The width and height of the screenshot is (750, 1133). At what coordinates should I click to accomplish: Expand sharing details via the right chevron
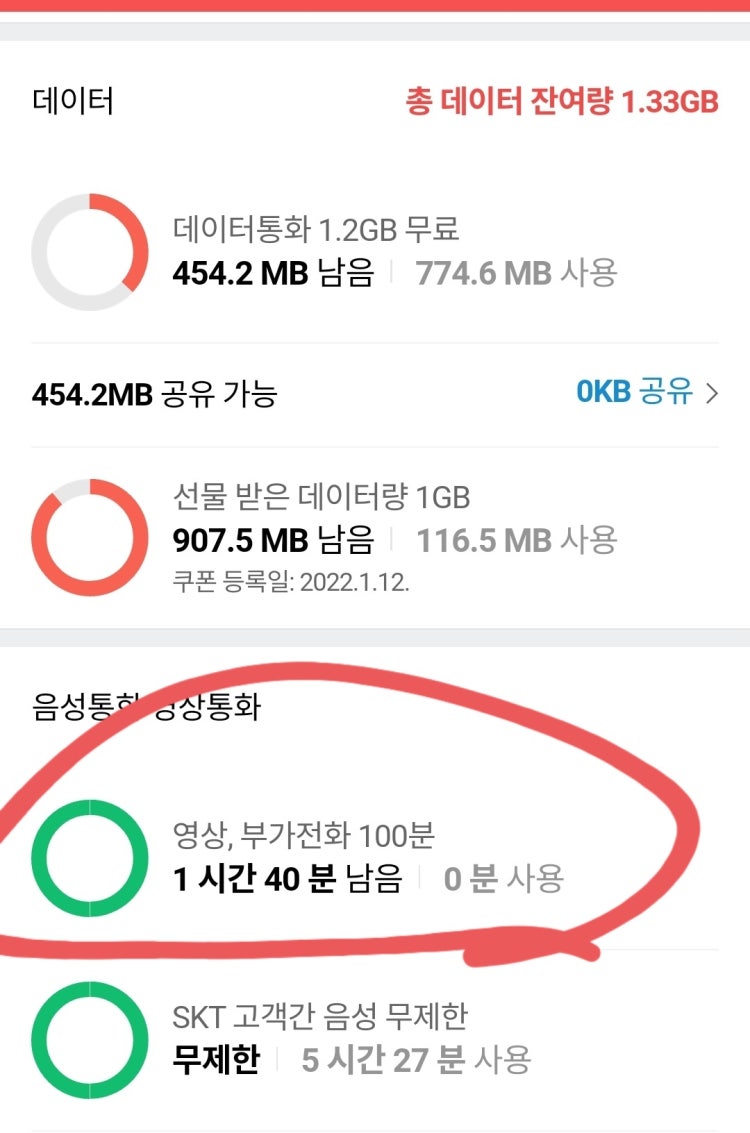click(712, 392)
